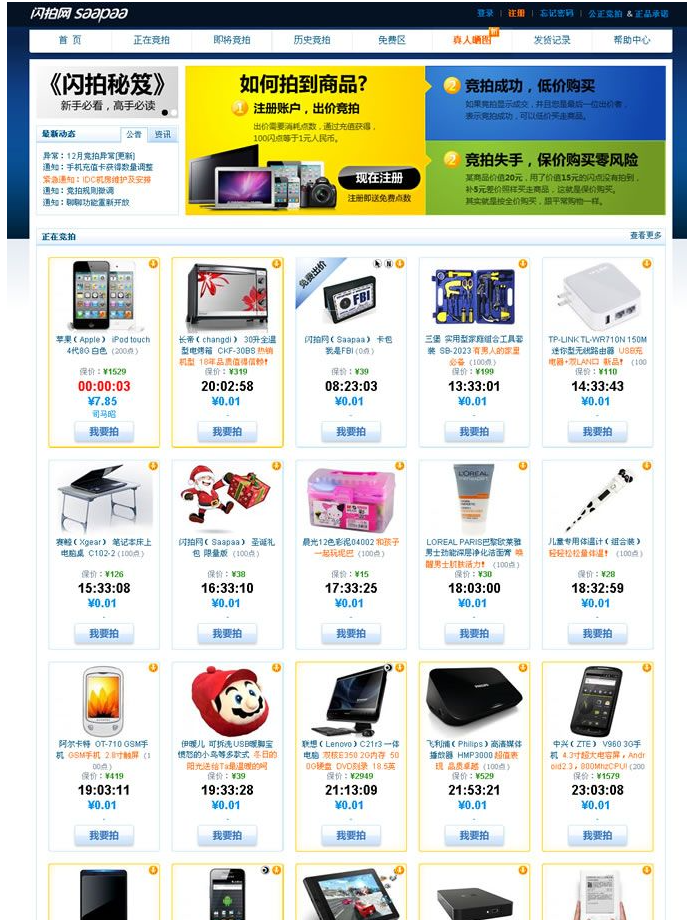
Task: Switch to the 免费区 tab
Action: (x=392, y=40)
